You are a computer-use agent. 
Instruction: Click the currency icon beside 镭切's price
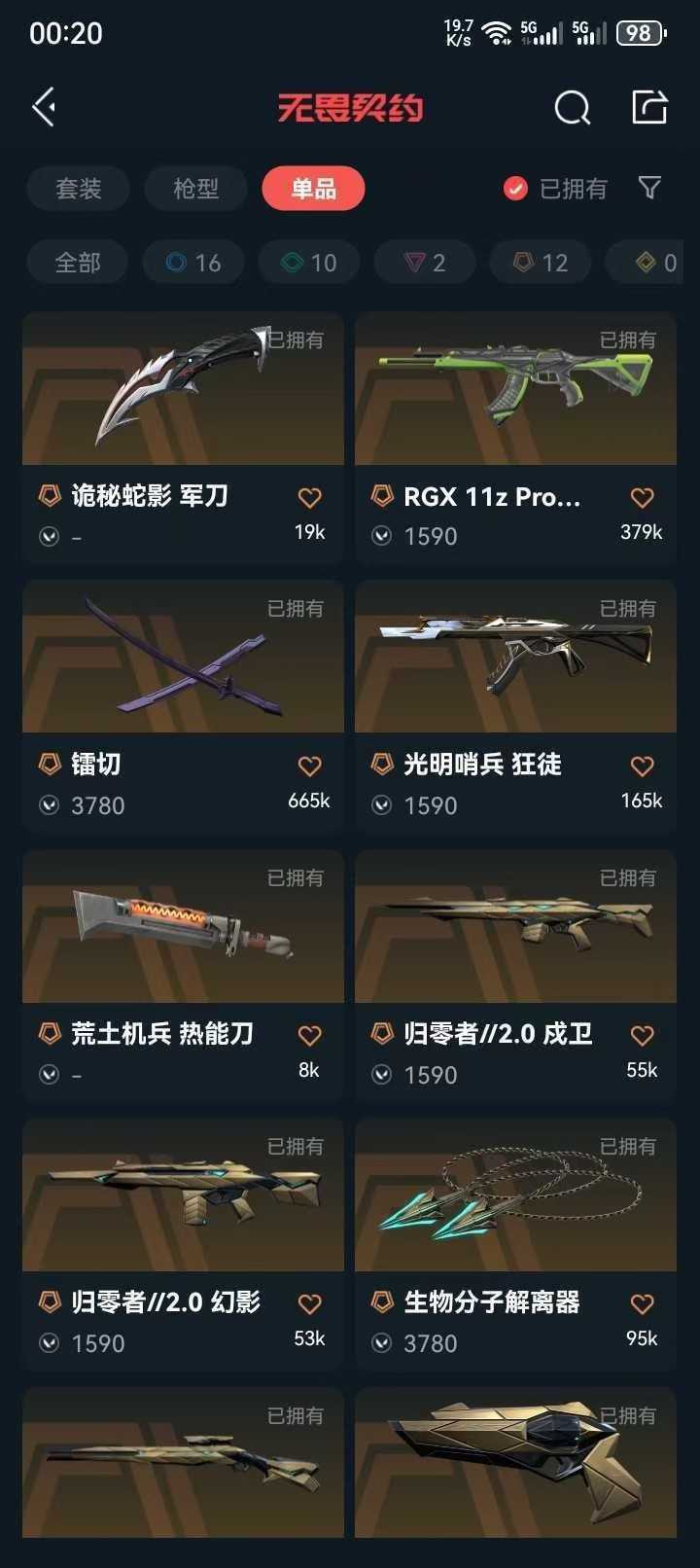click(x=51, y=805)
